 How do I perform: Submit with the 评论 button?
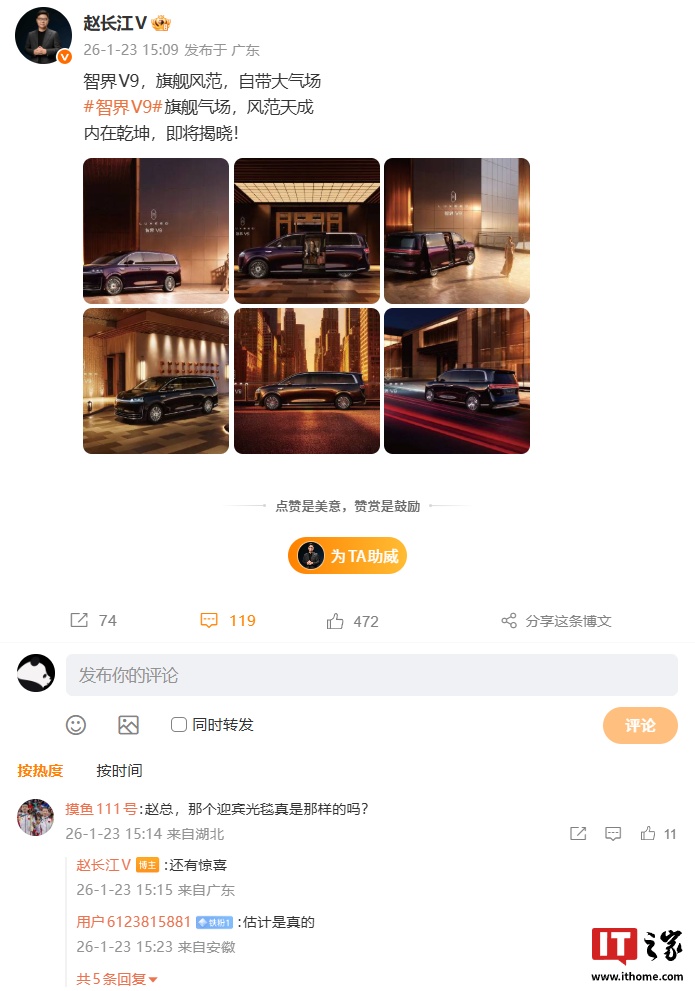pos(640,725)
